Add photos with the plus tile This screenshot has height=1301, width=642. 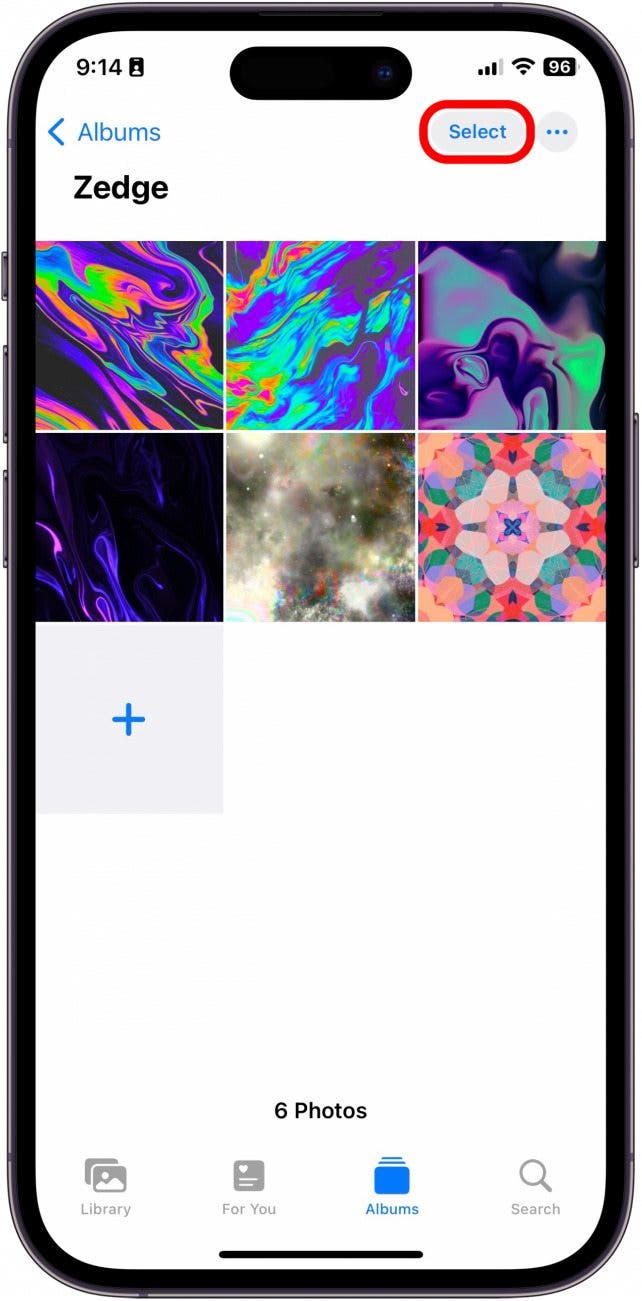click(x=129, y=719)
